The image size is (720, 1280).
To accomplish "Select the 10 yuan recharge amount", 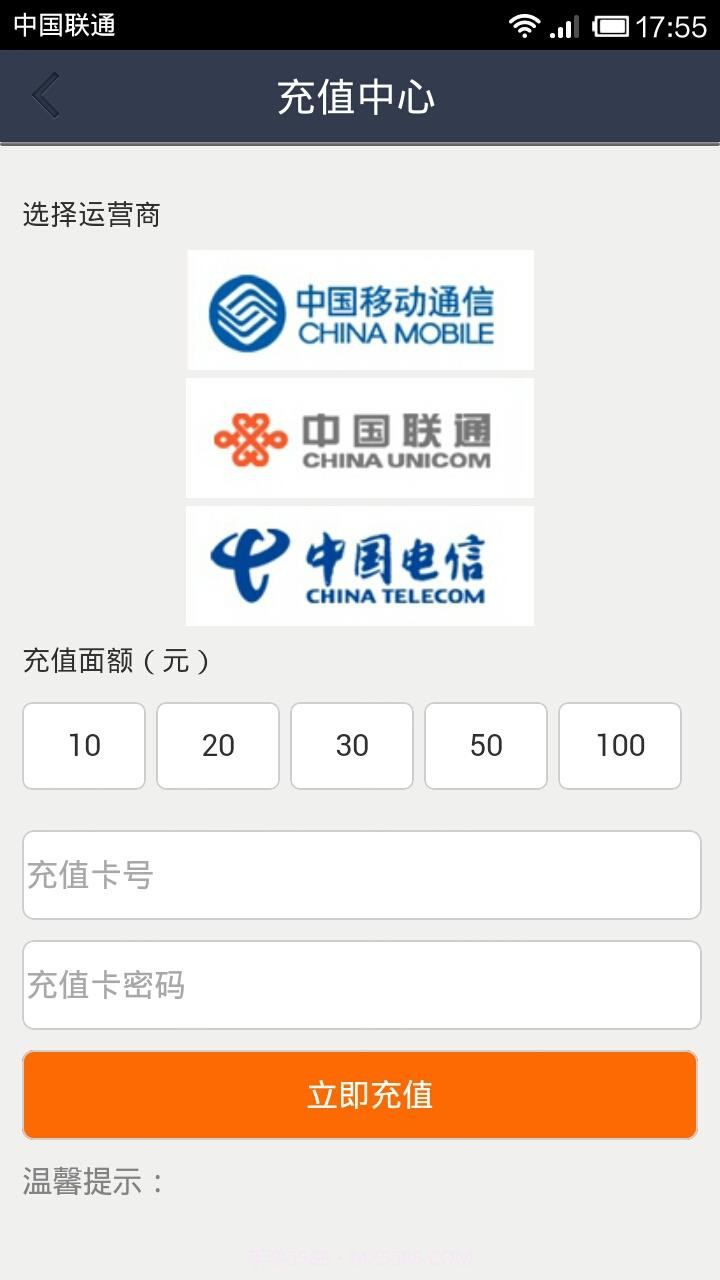I will pos(84,745).
